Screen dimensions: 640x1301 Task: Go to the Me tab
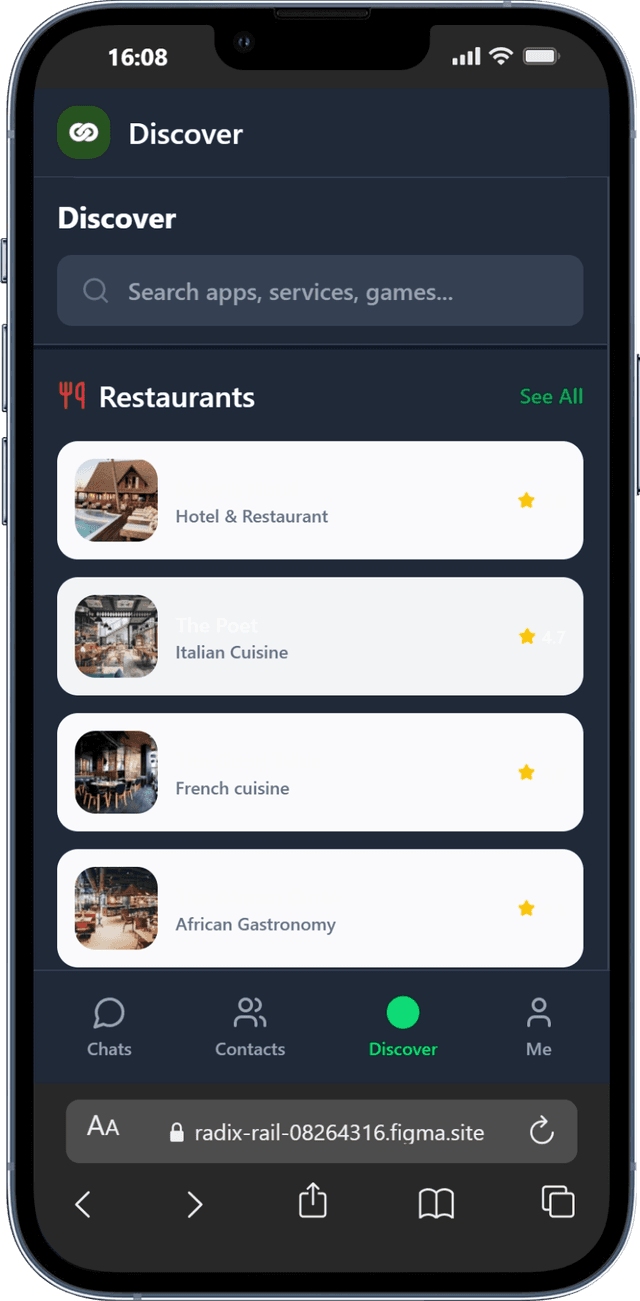coord(539,1027)
